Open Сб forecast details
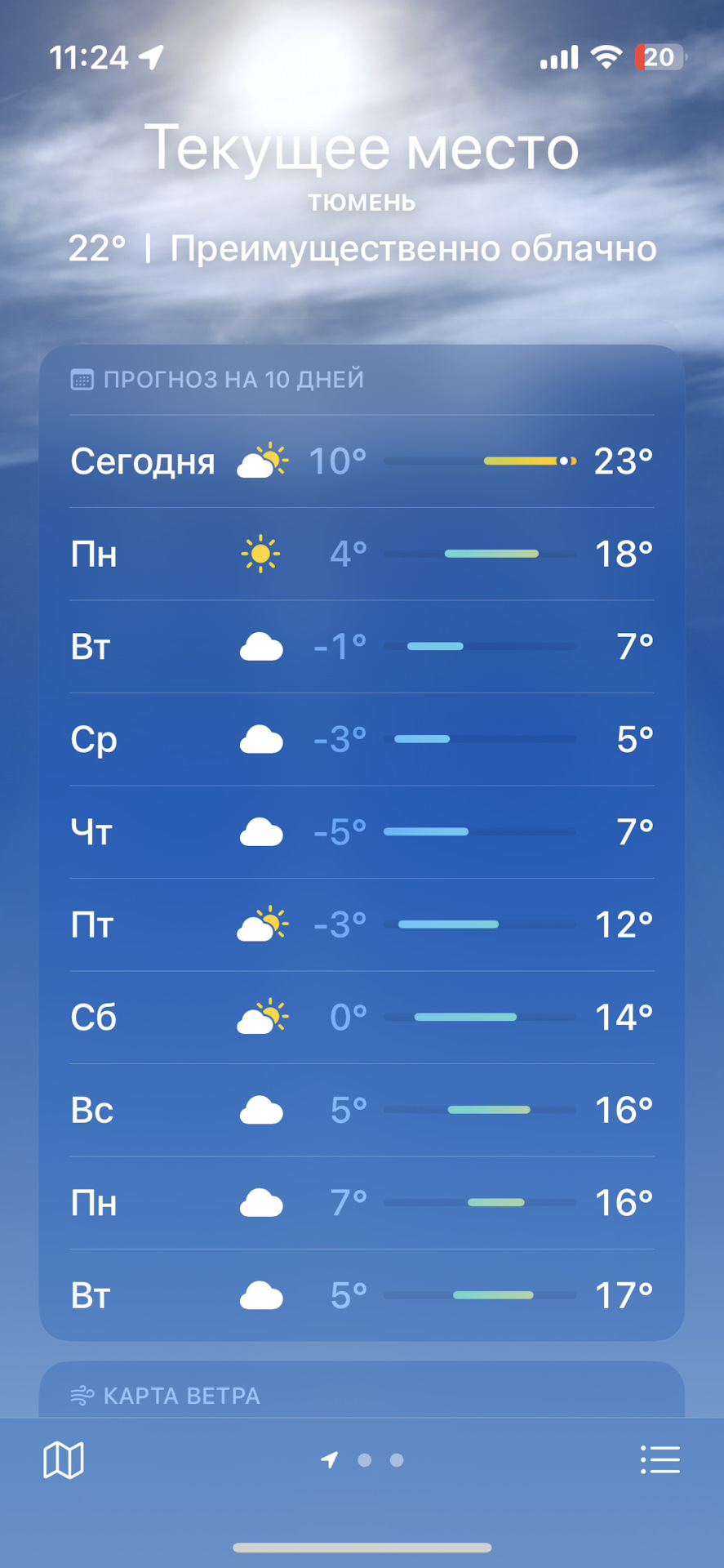Screen dimensions: 724x1568 click(x=362, y=1018)
